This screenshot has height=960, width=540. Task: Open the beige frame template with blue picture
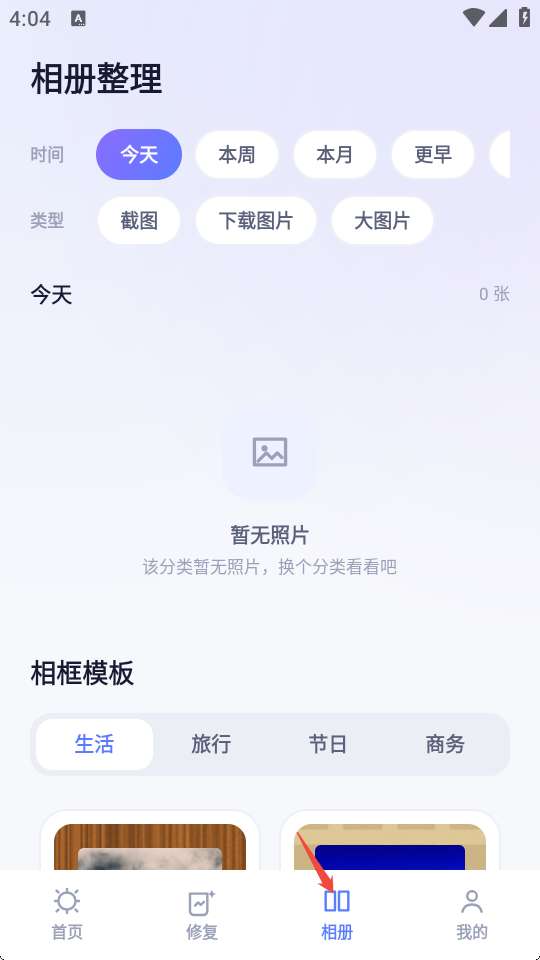pyautogui.click(x=390, y=841)
